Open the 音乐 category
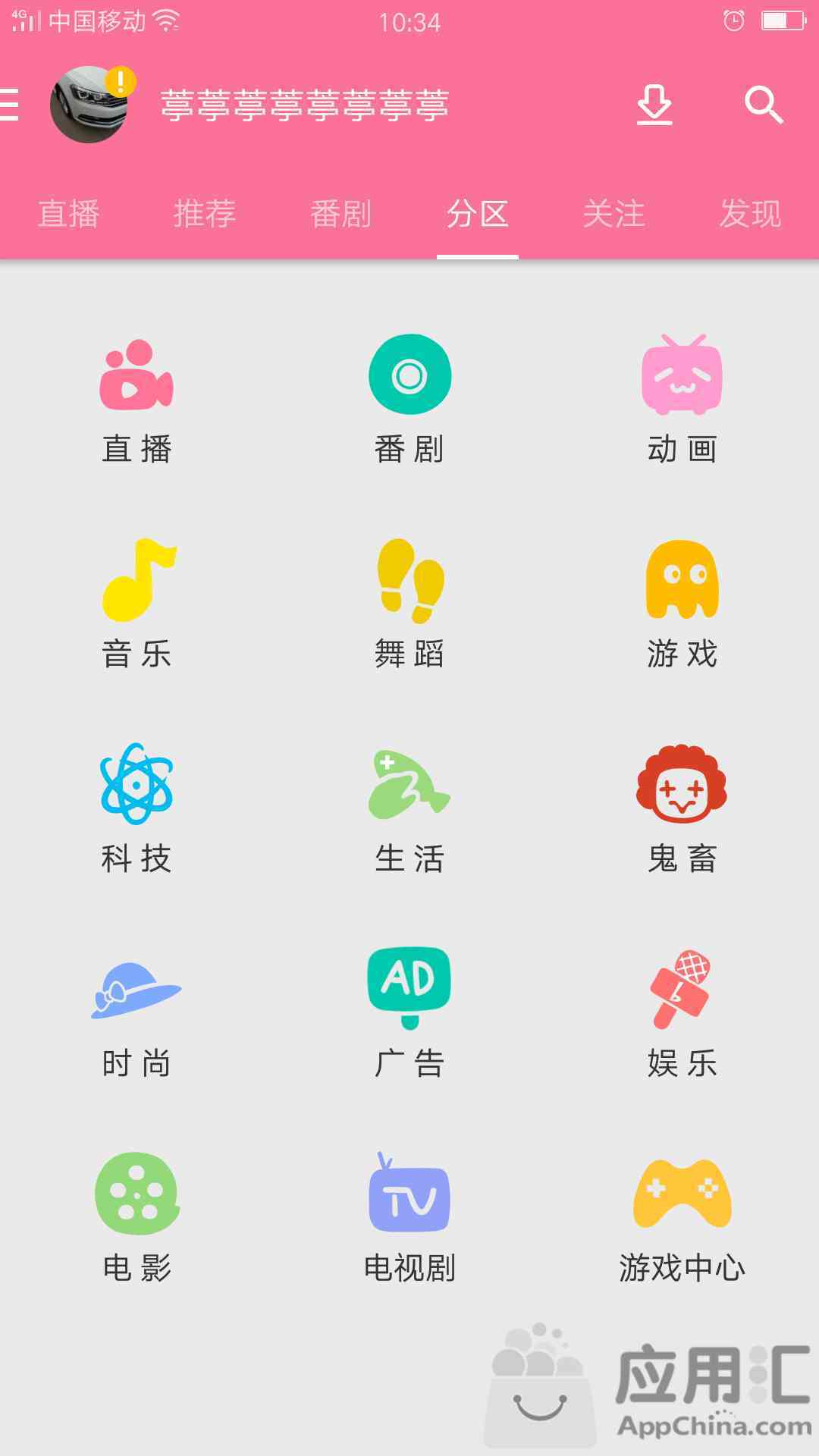The width and height of the screenshot is (819, 1456). [x=136, y=603]
